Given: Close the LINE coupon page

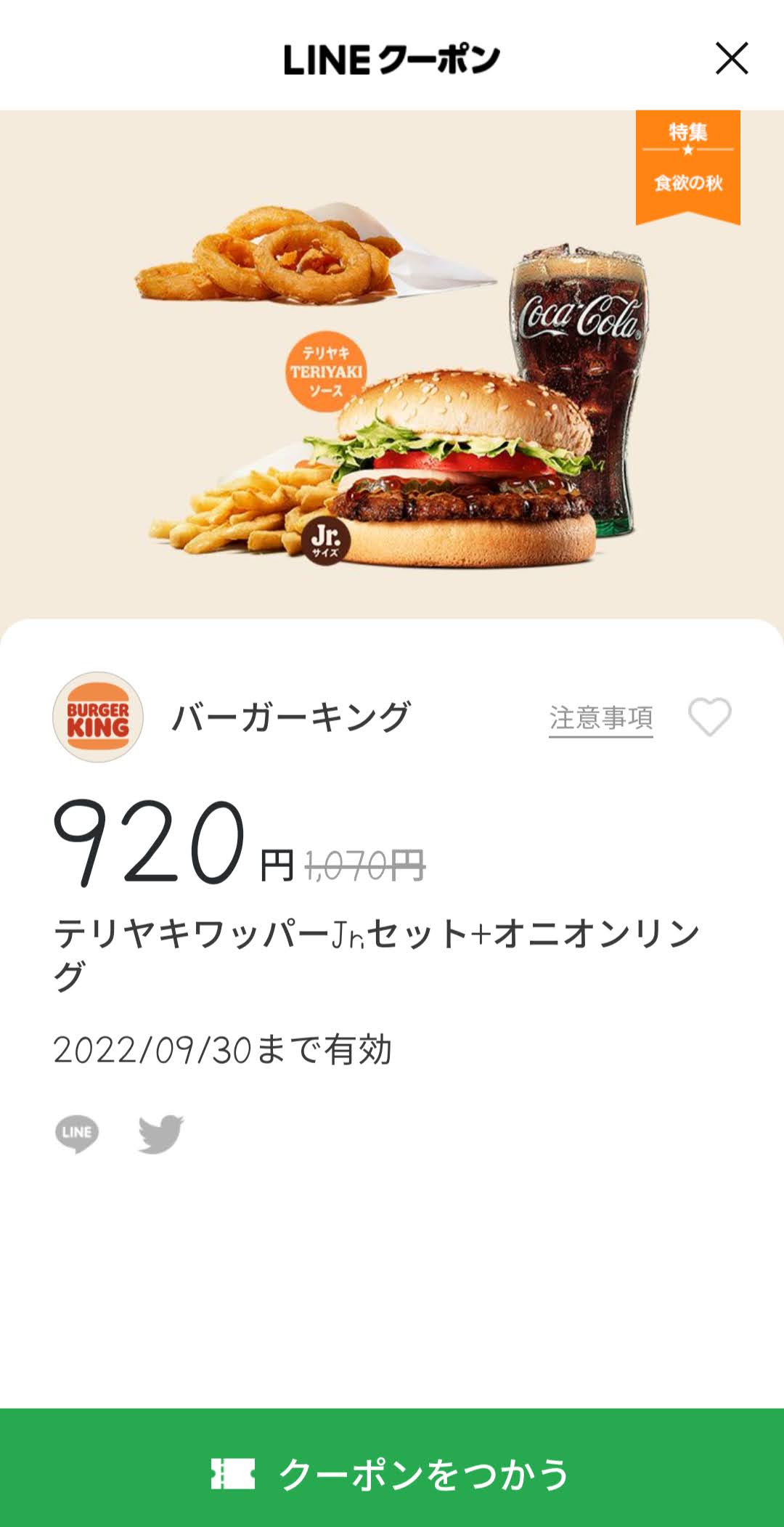Looking at the screenshot, I should 732,58.
